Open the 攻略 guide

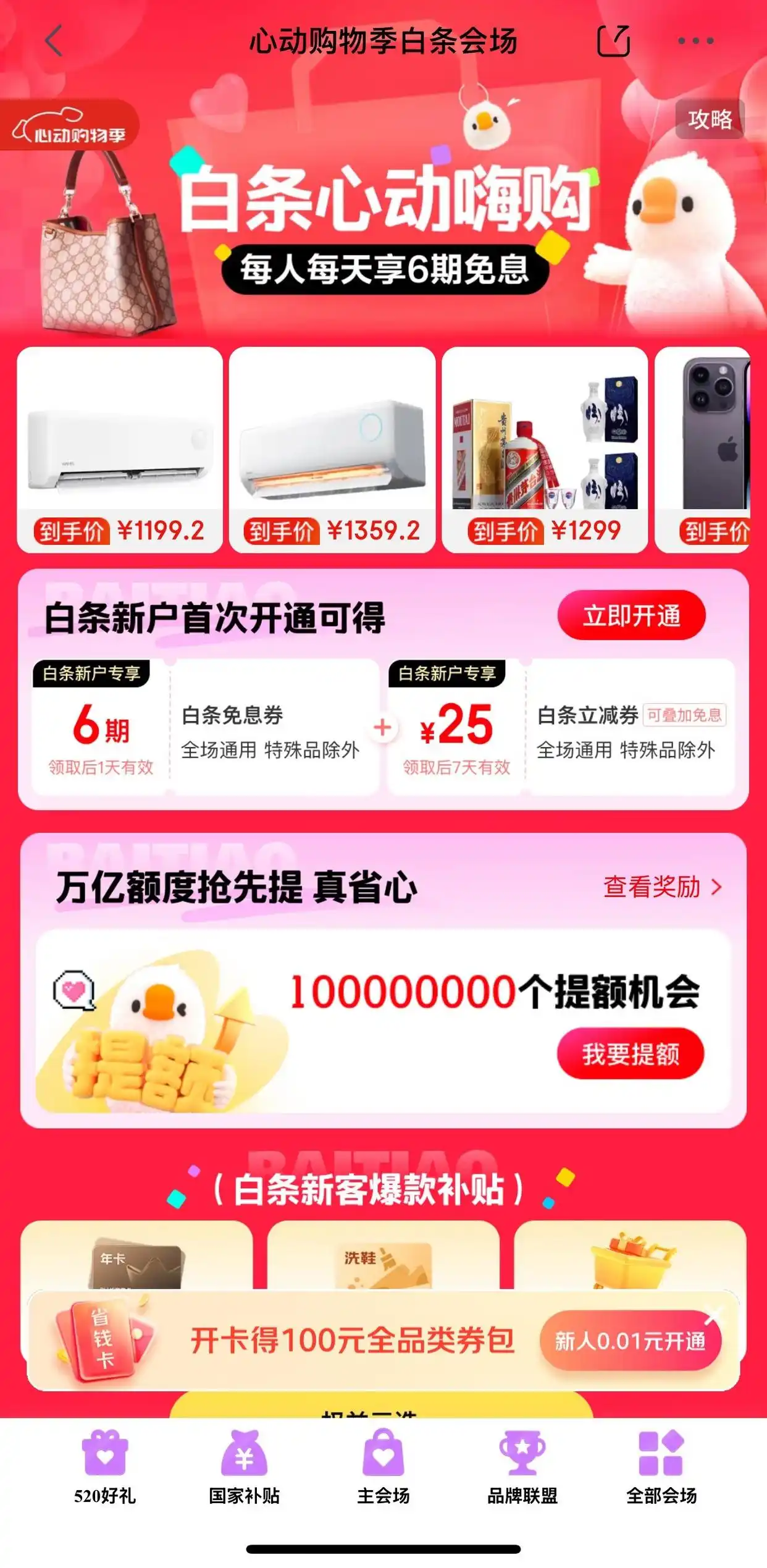[710, 119]
